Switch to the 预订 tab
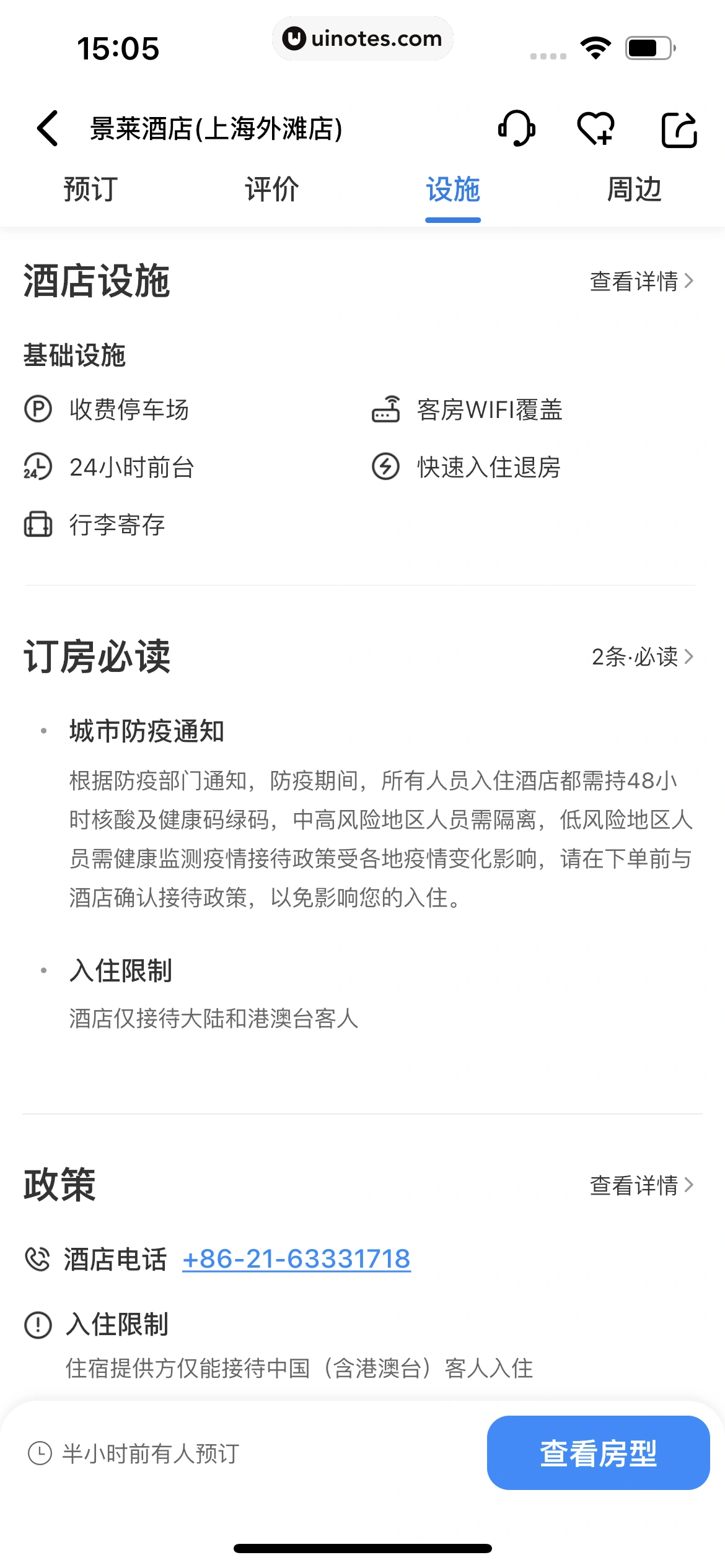This screenshot has height=1568, width=725. [90, 189]
